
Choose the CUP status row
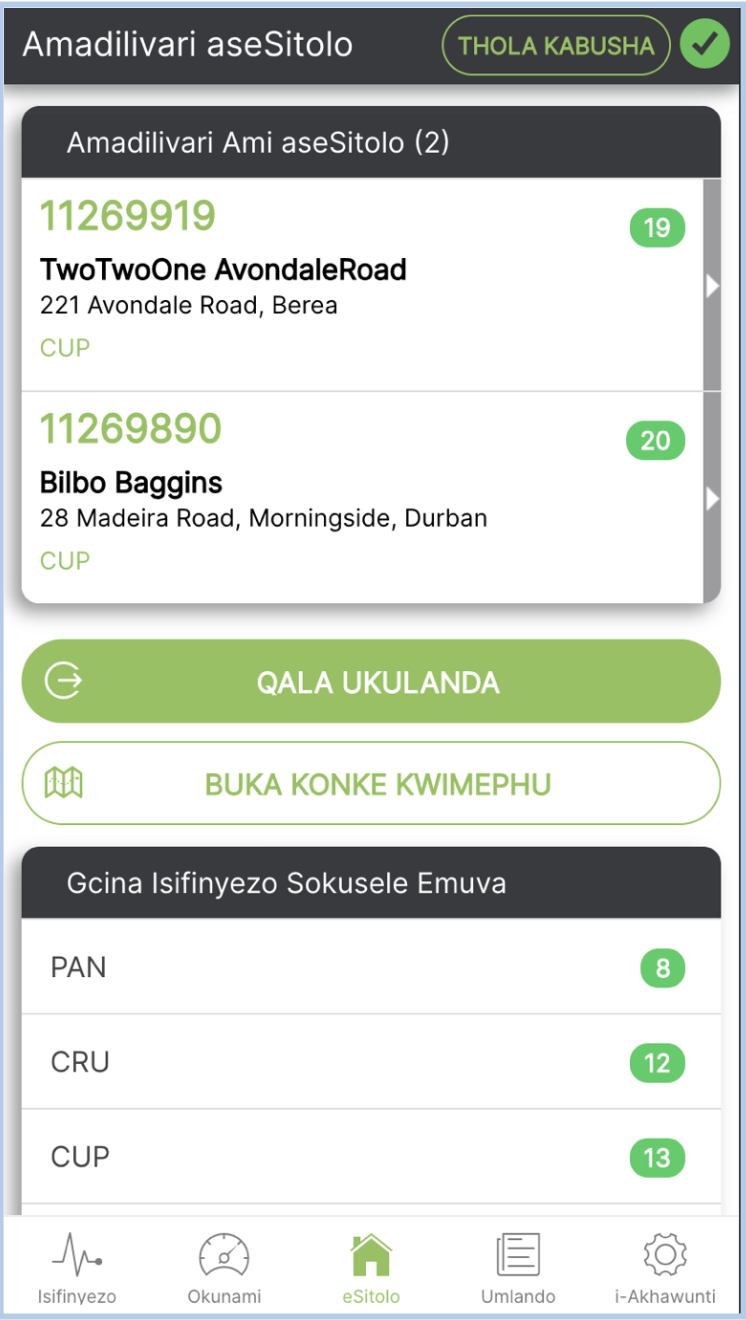pos(371,1157)
